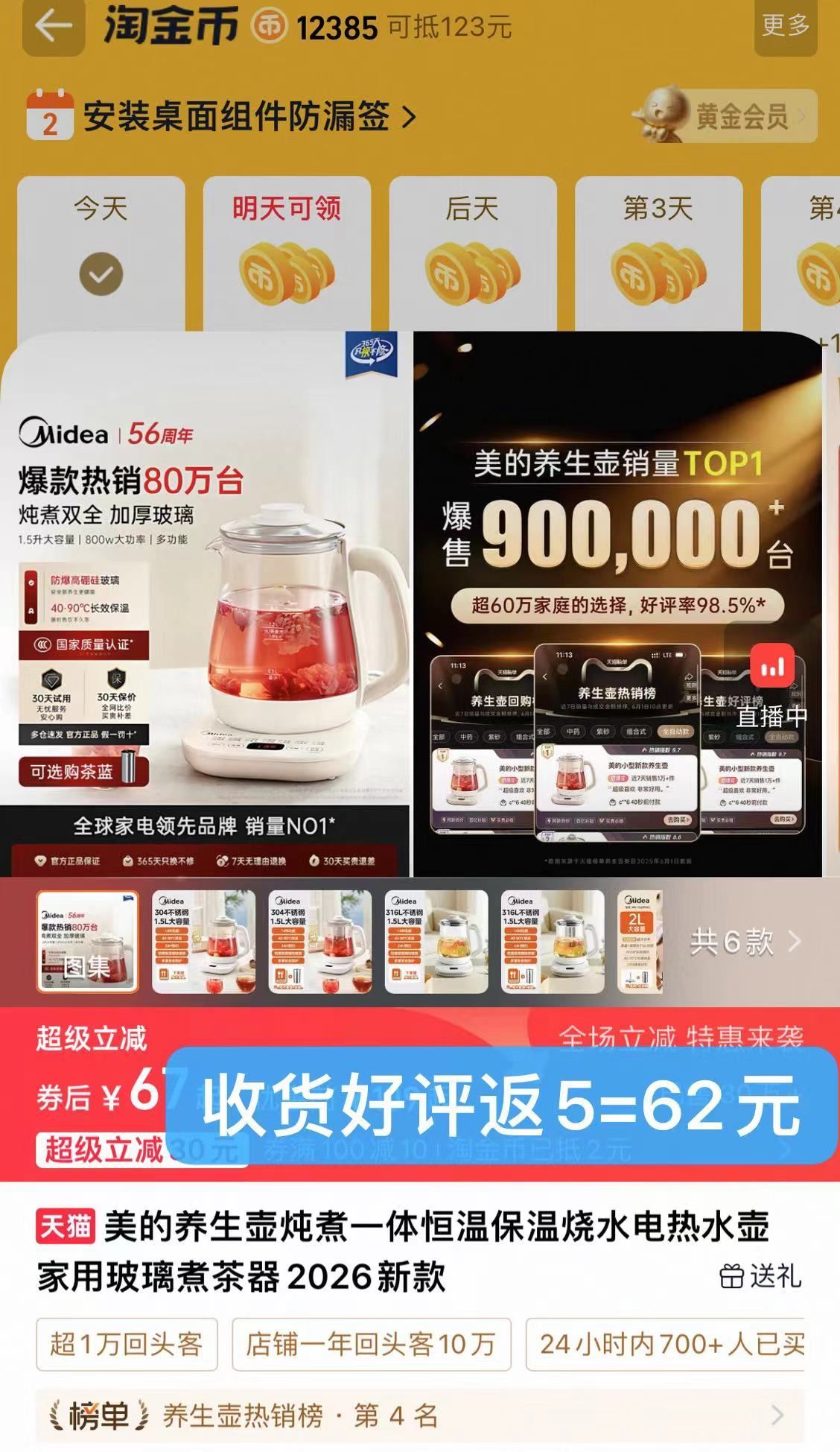Select the 第3天 coin card

click(658, 253)
